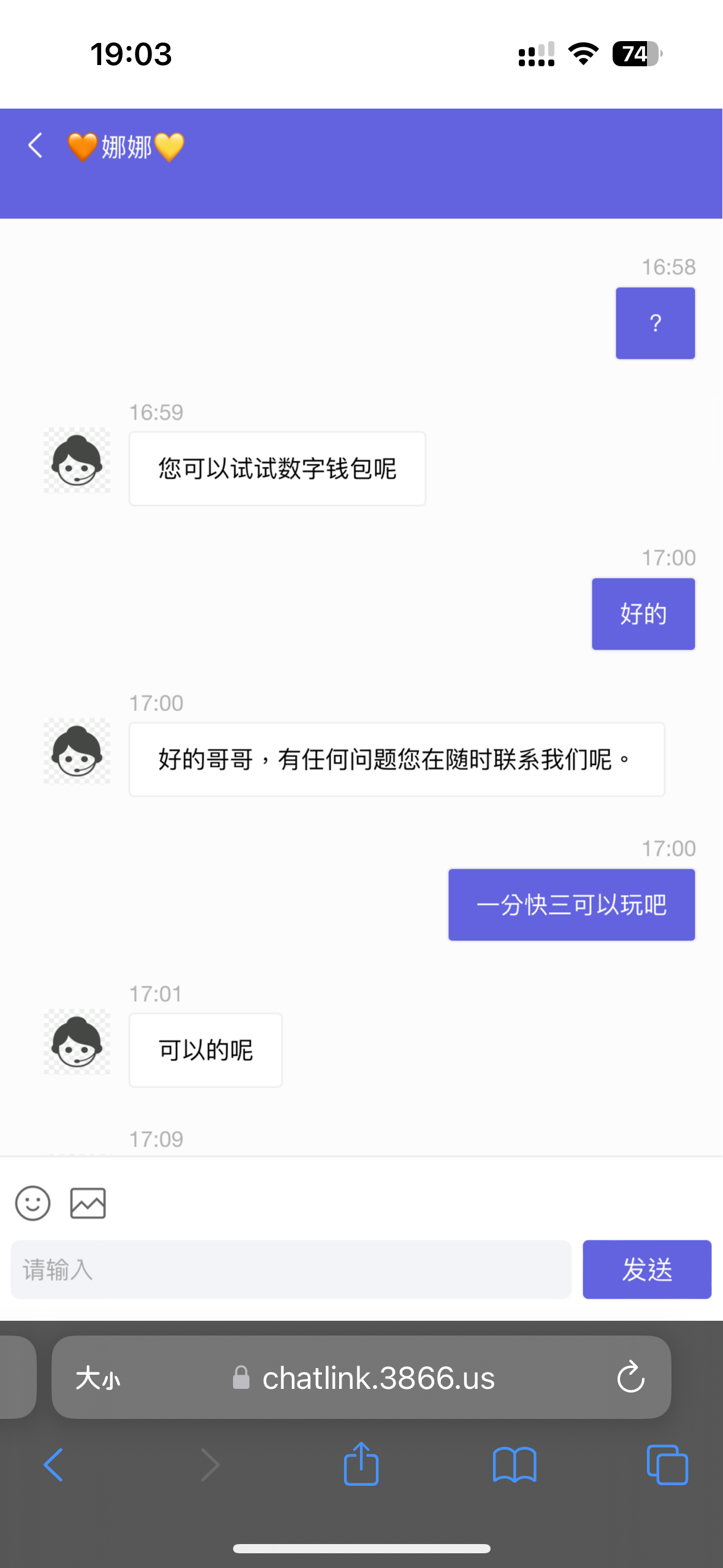Focus the 请输入 message field
Viewport: 723px width, 1568px height.
[291, 1269]
